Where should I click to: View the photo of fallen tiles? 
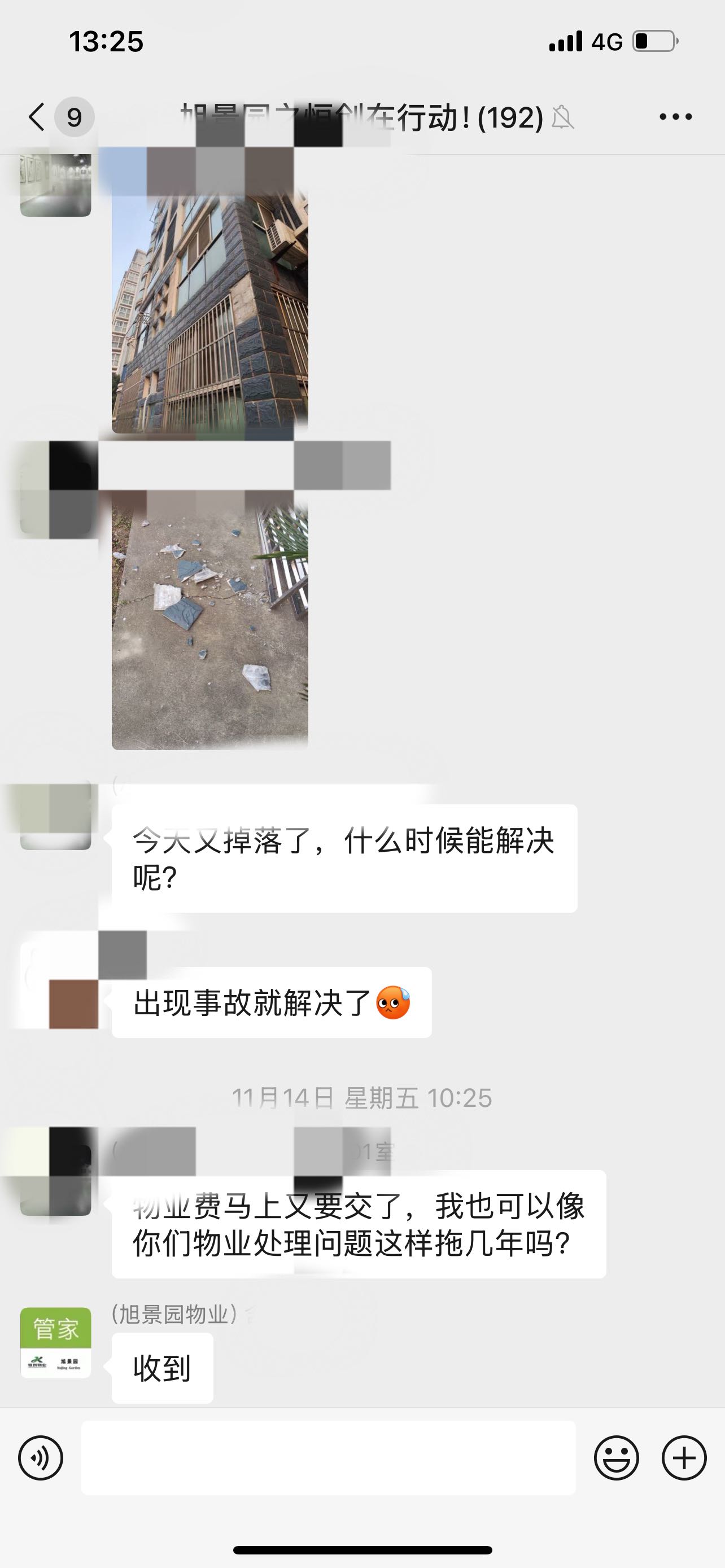pos(209,621)
